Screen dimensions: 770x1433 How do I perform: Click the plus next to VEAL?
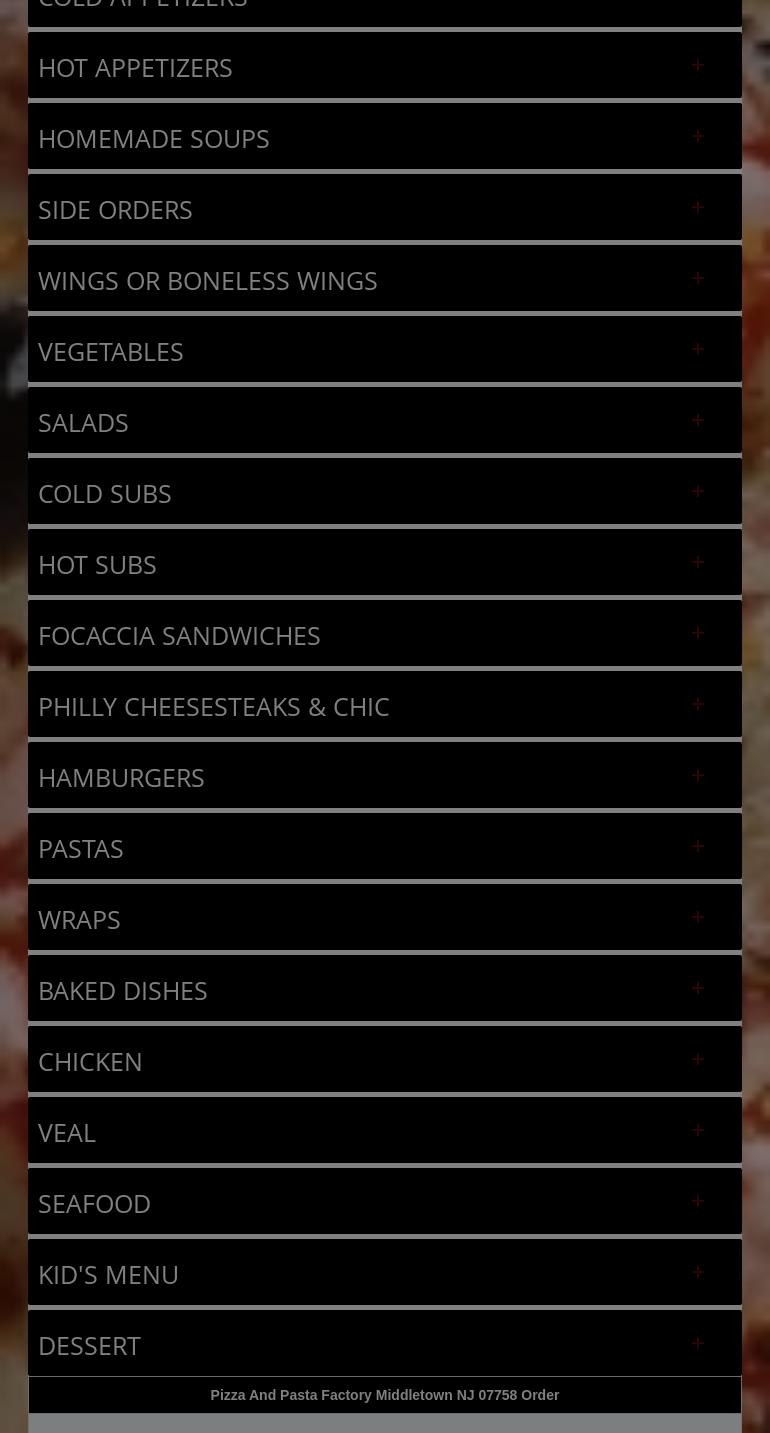tap(697, 1130)
